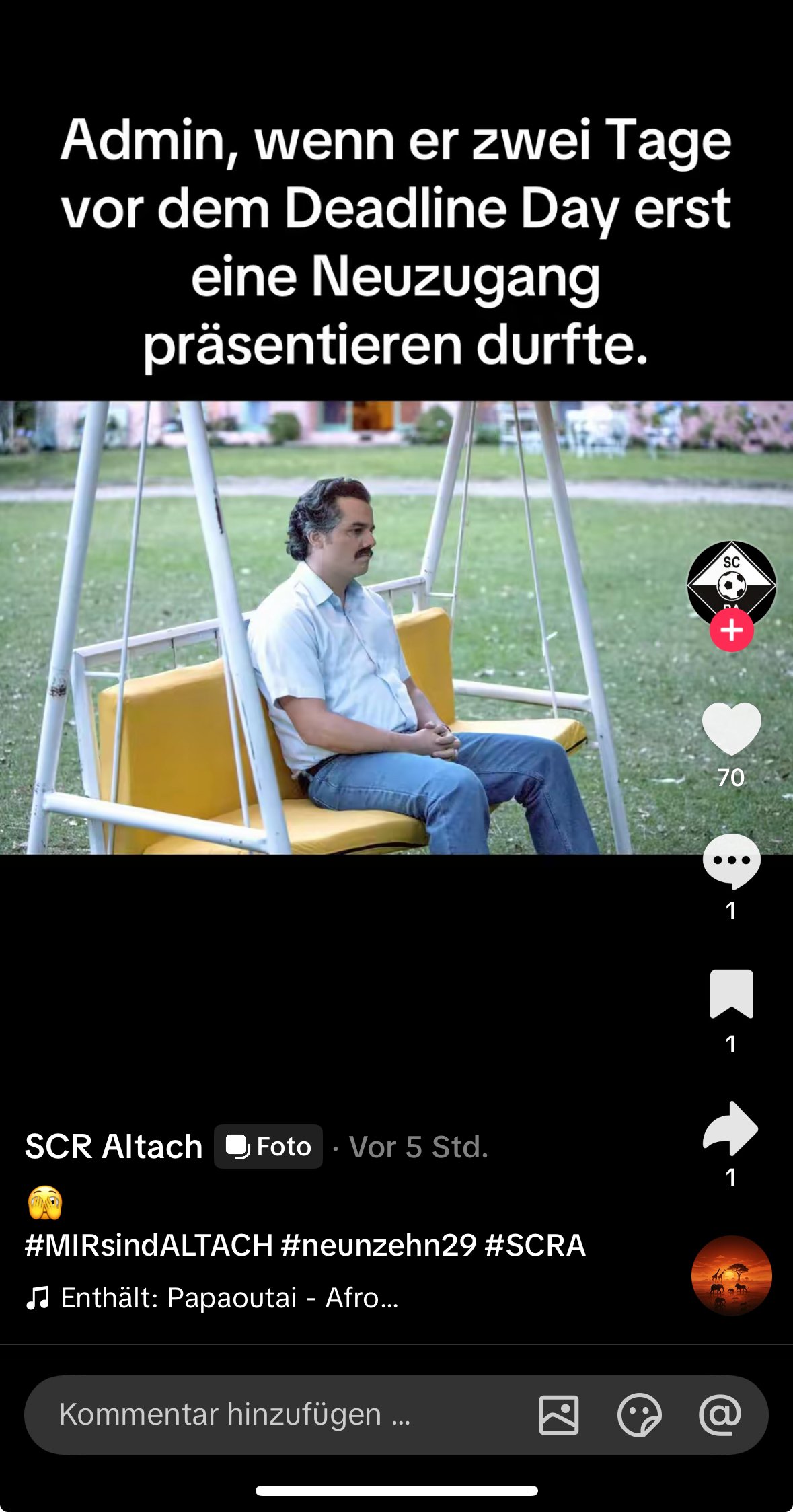Tap the Foto badge

pyautogui.click(x=268, y=1147)
